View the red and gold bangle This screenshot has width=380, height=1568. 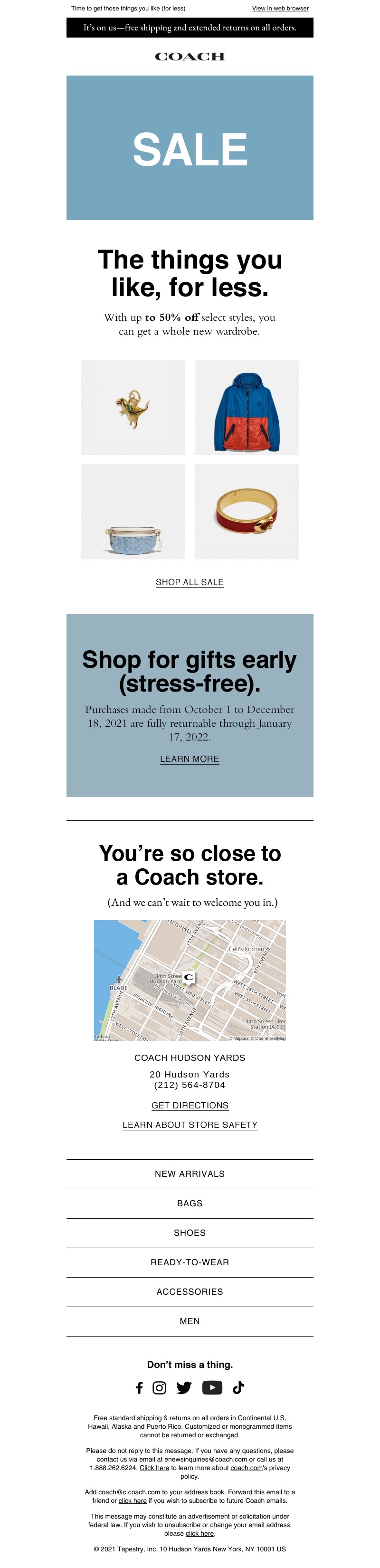point(246,512)
